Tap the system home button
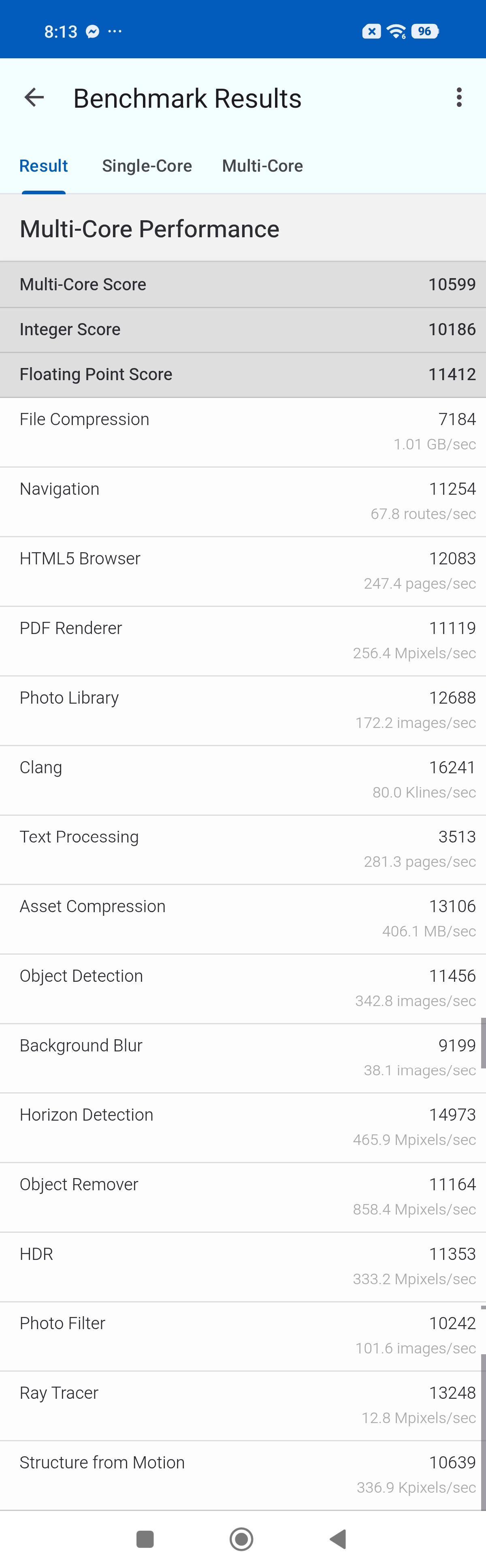This screenshot has height=1568, width=486. tap(241, 1539)
